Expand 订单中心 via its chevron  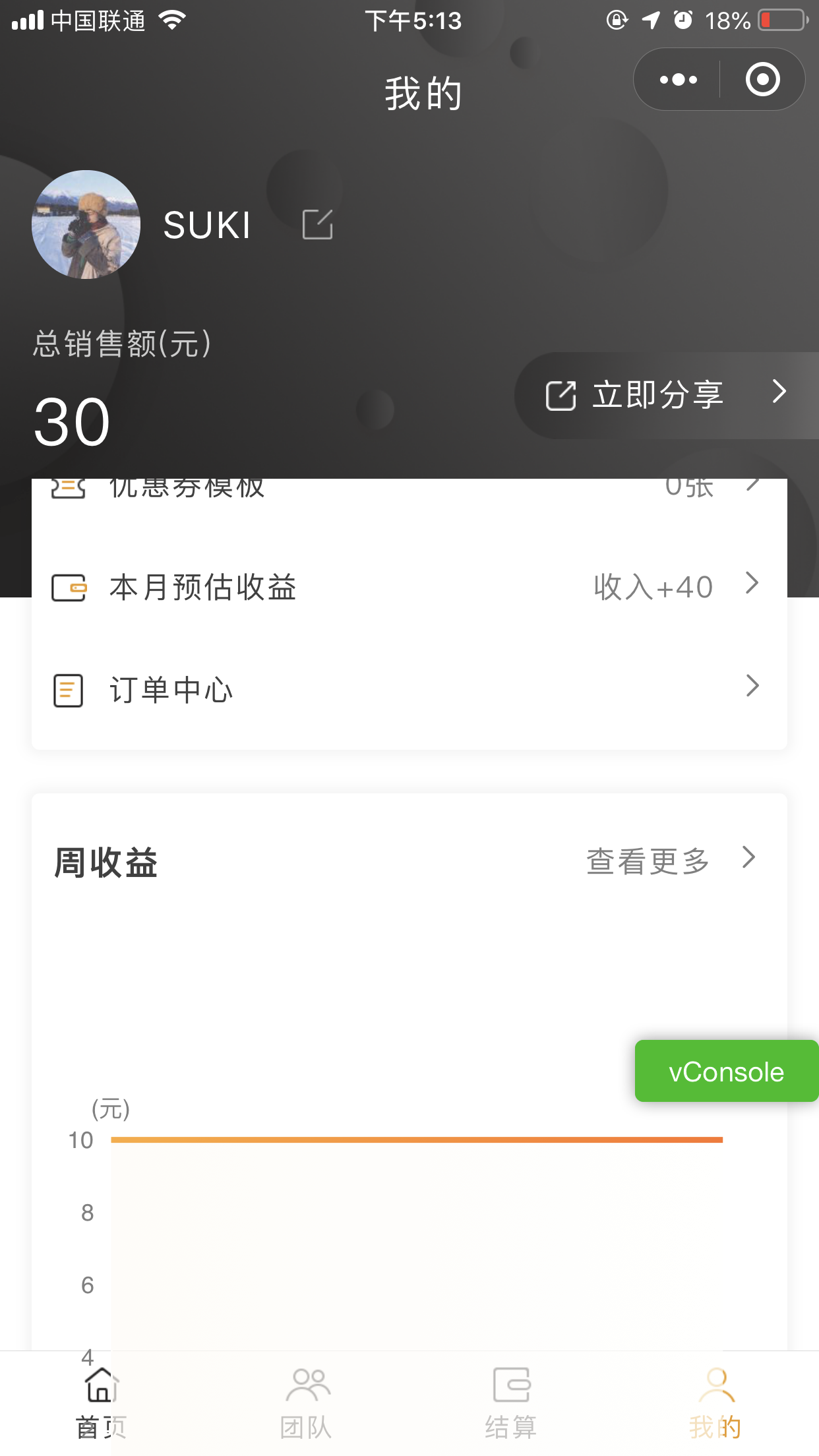(x=752, y=686)
